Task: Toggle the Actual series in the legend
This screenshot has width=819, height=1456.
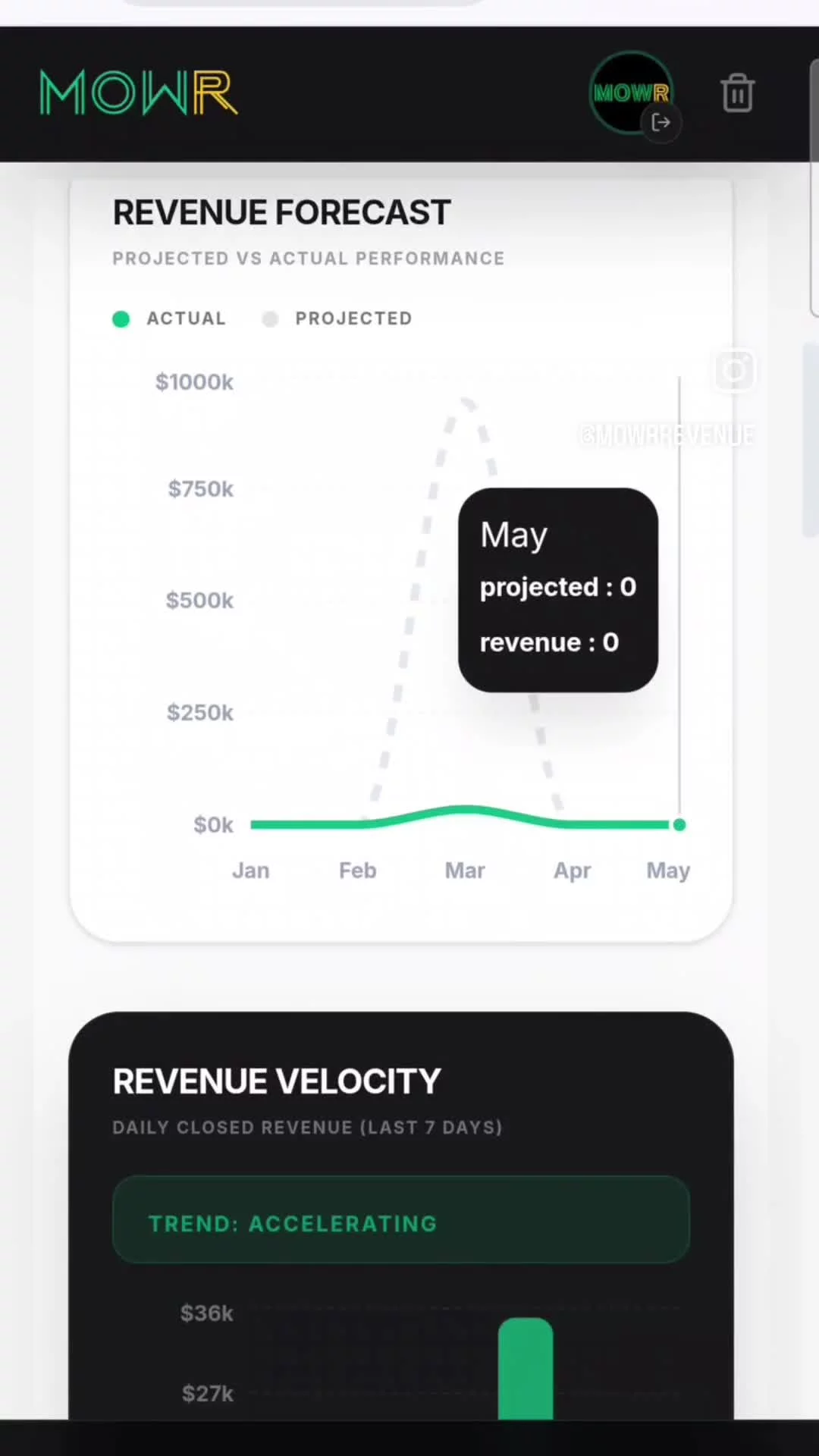Action: point(169,318)
